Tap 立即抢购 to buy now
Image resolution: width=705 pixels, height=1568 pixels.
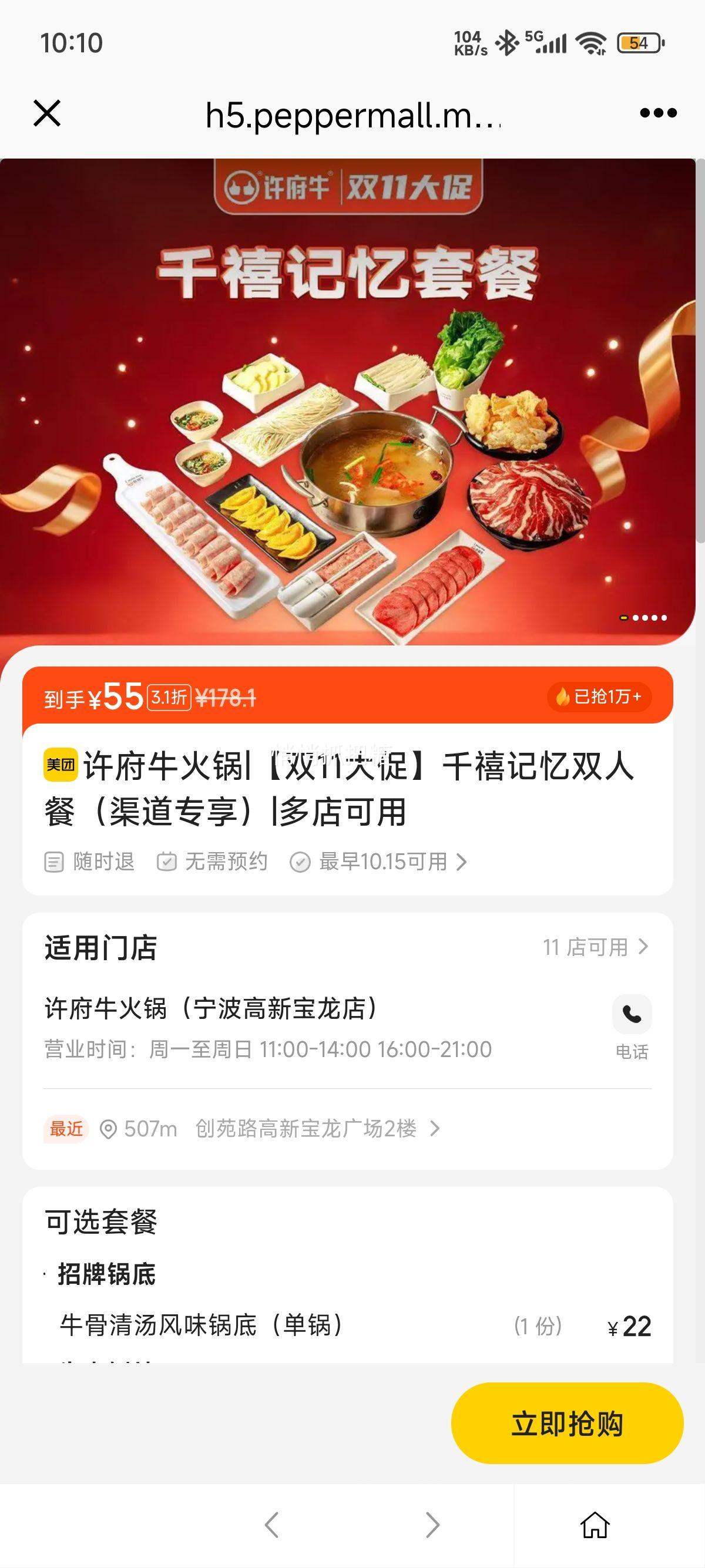567,1424
